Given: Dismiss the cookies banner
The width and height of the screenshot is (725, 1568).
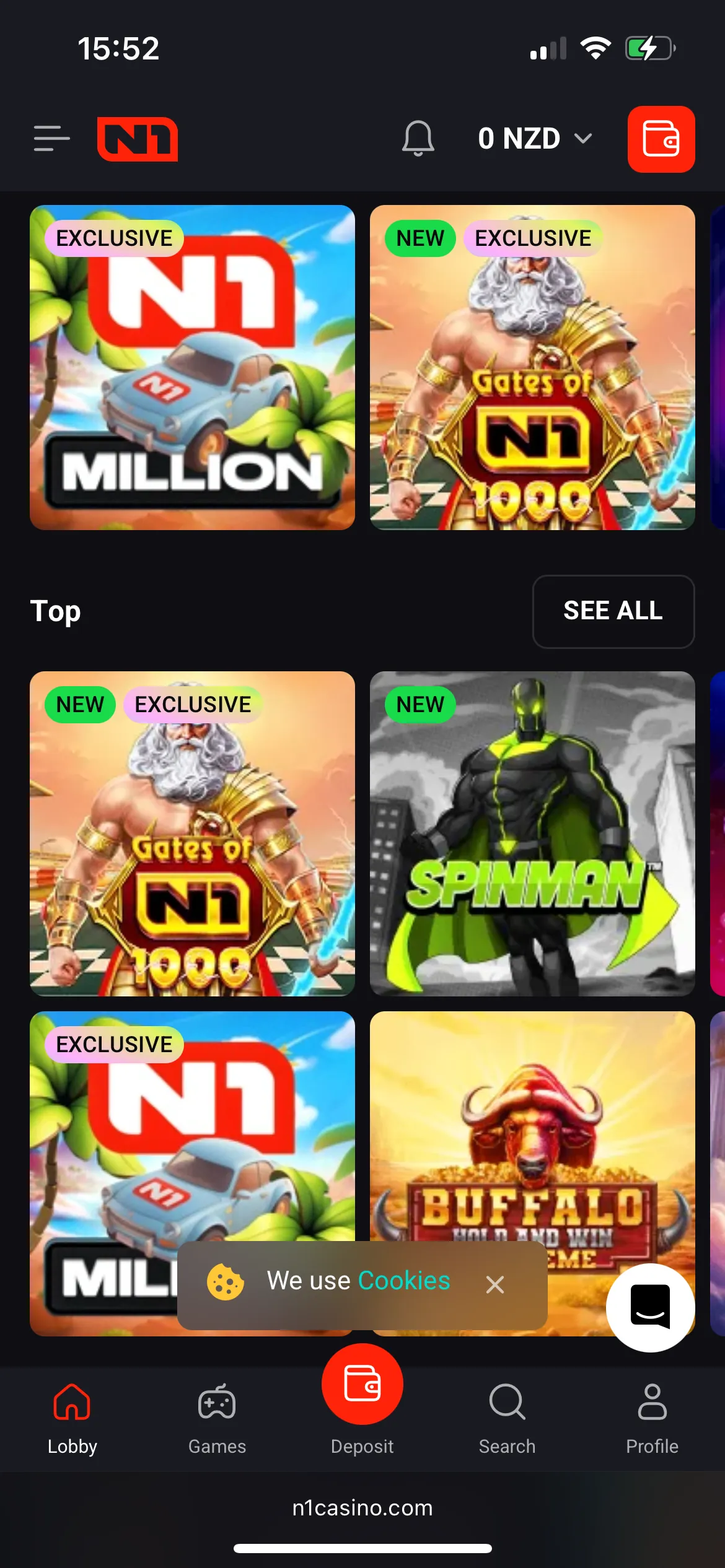Looking at the screenshot, I should pos(494,1284).
